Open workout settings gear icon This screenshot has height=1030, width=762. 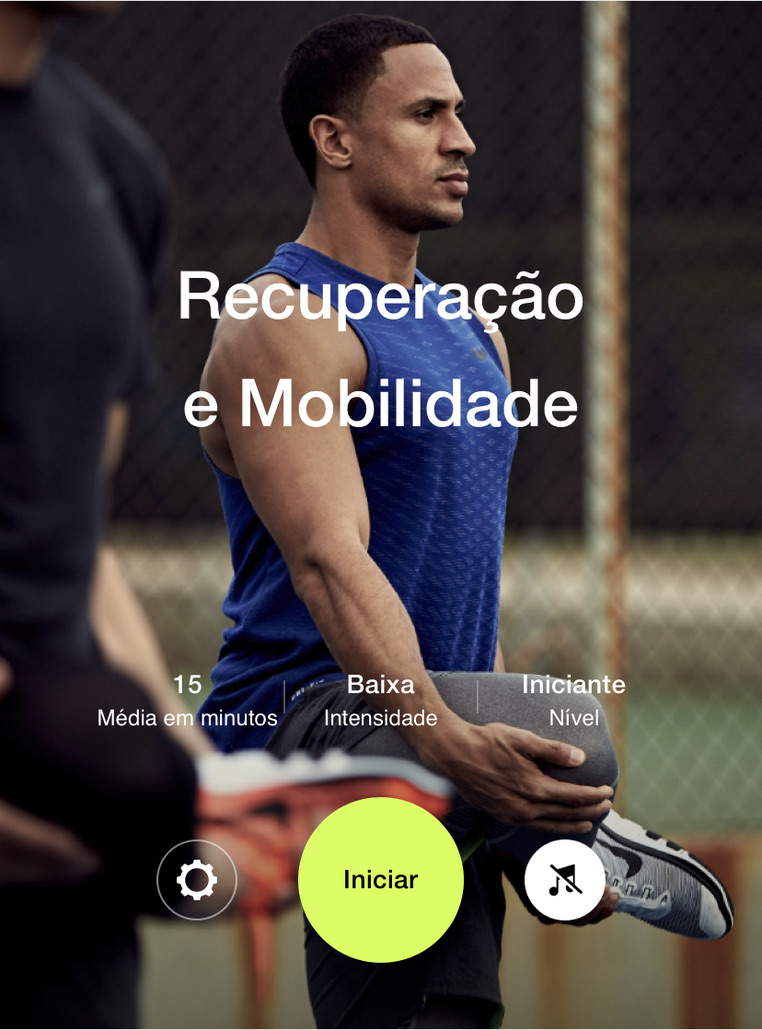197,880
